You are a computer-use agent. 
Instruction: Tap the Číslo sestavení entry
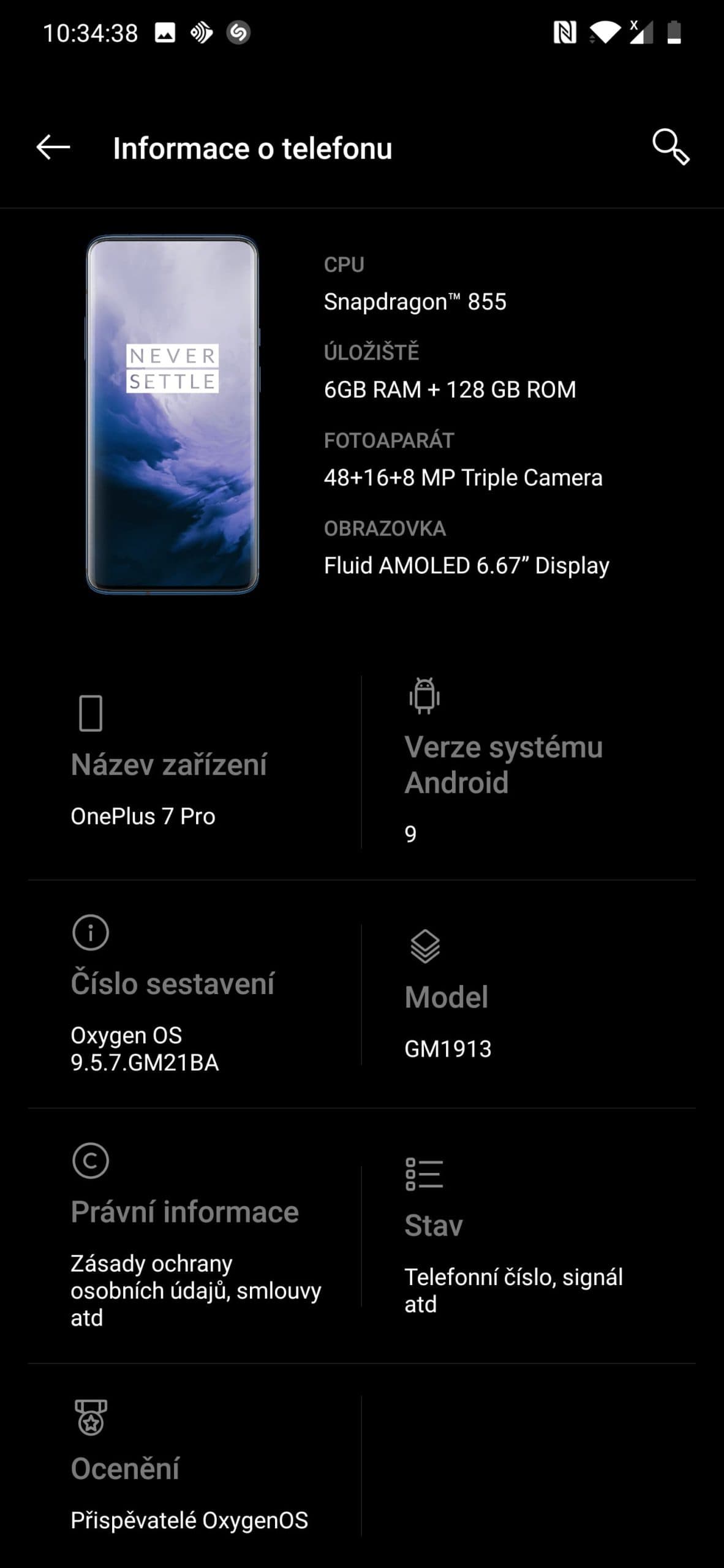[x=195, y=995]
